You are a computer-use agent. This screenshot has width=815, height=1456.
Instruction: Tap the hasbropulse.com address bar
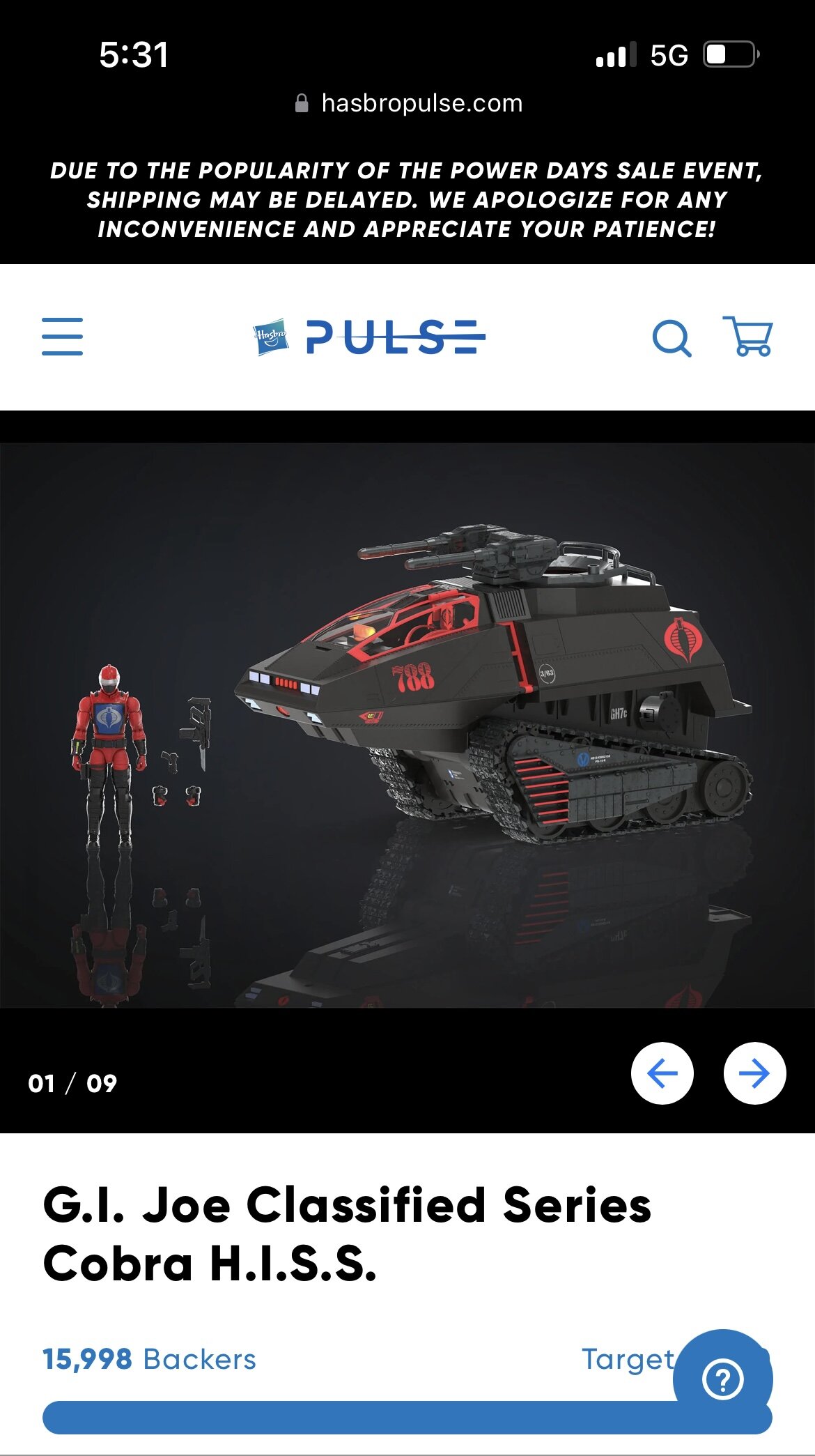pos(408,103)
